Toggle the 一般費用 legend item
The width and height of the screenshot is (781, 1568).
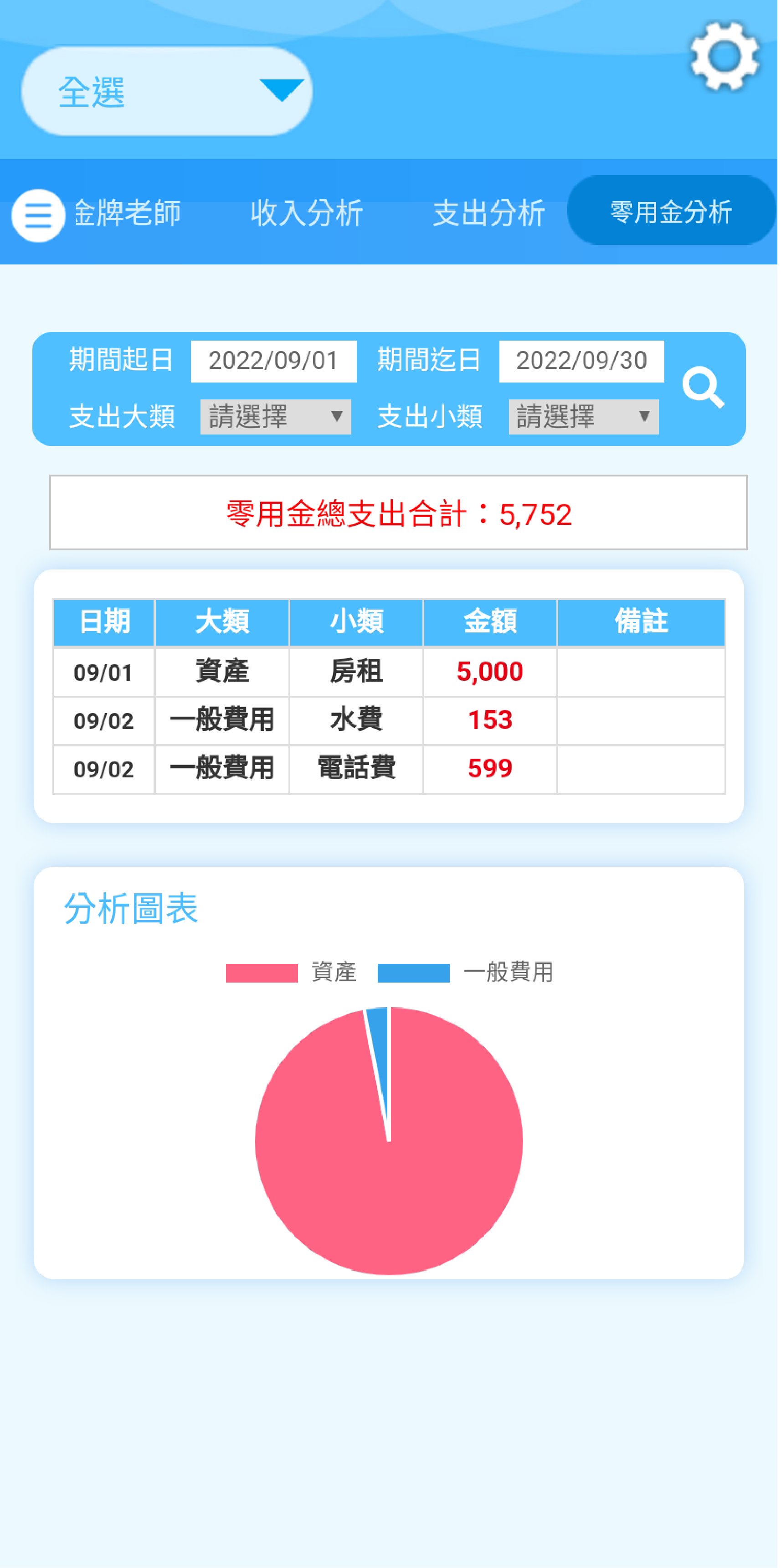(467, 974)
